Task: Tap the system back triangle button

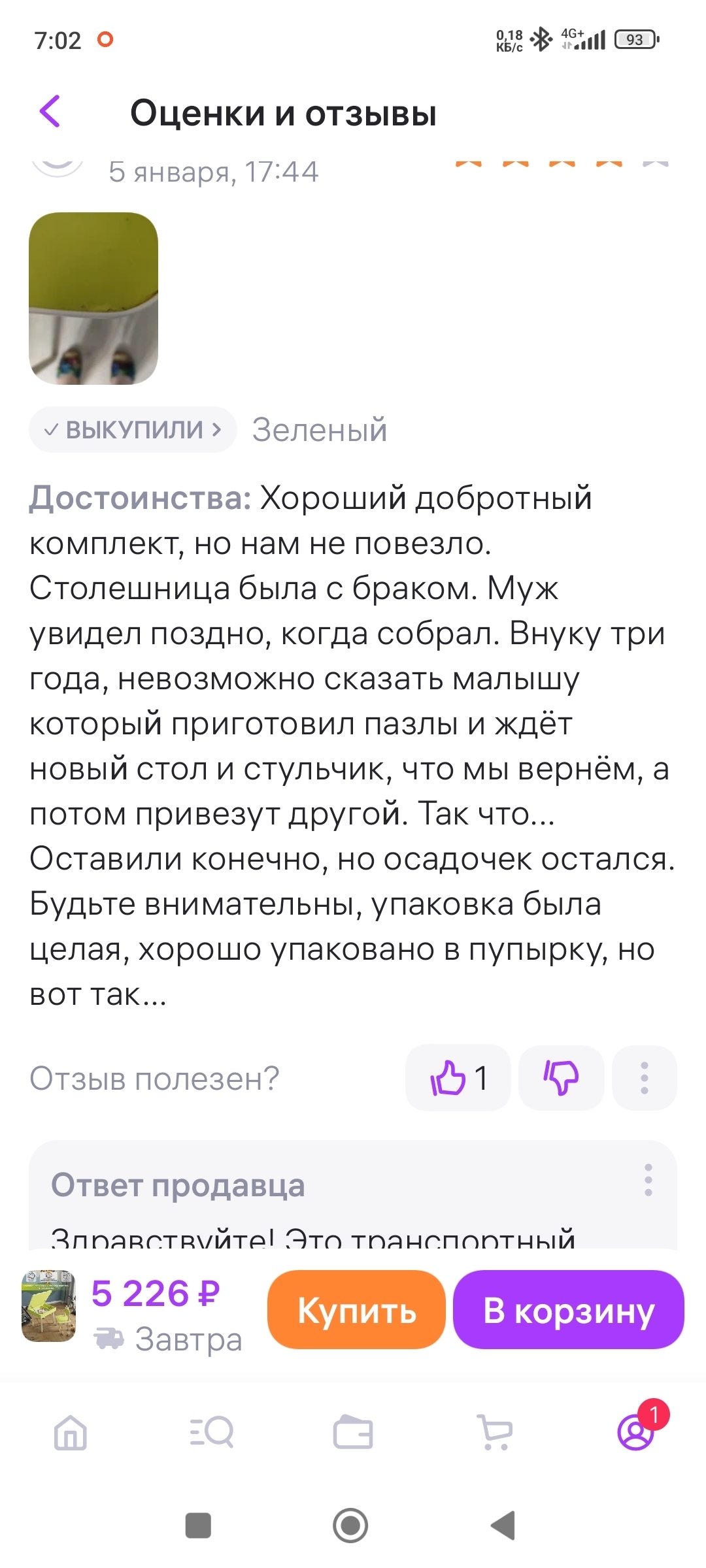Action: tap(503, 1526)
